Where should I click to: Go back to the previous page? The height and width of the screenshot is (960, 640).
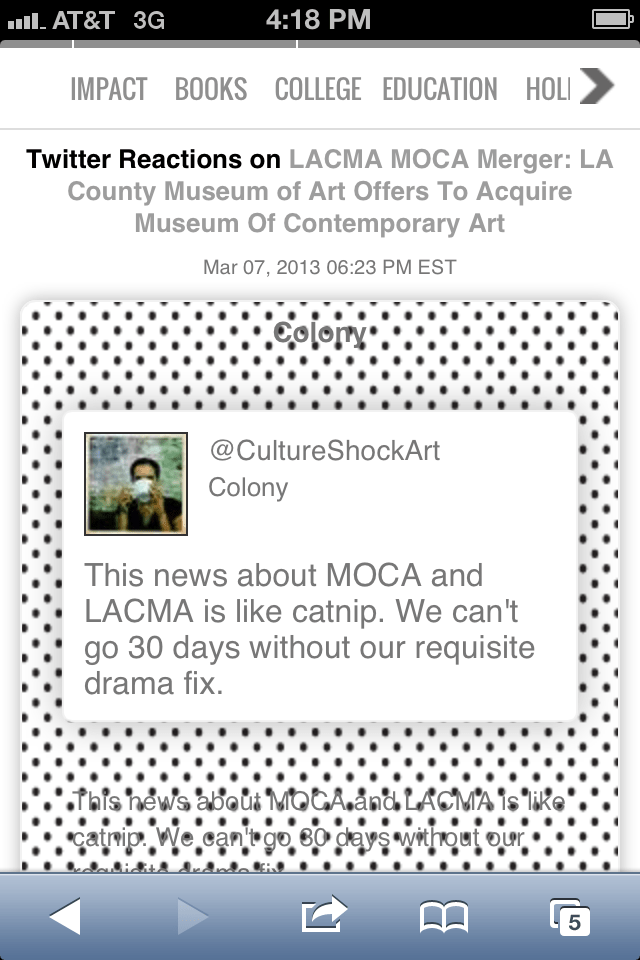[x=65, y=915]
